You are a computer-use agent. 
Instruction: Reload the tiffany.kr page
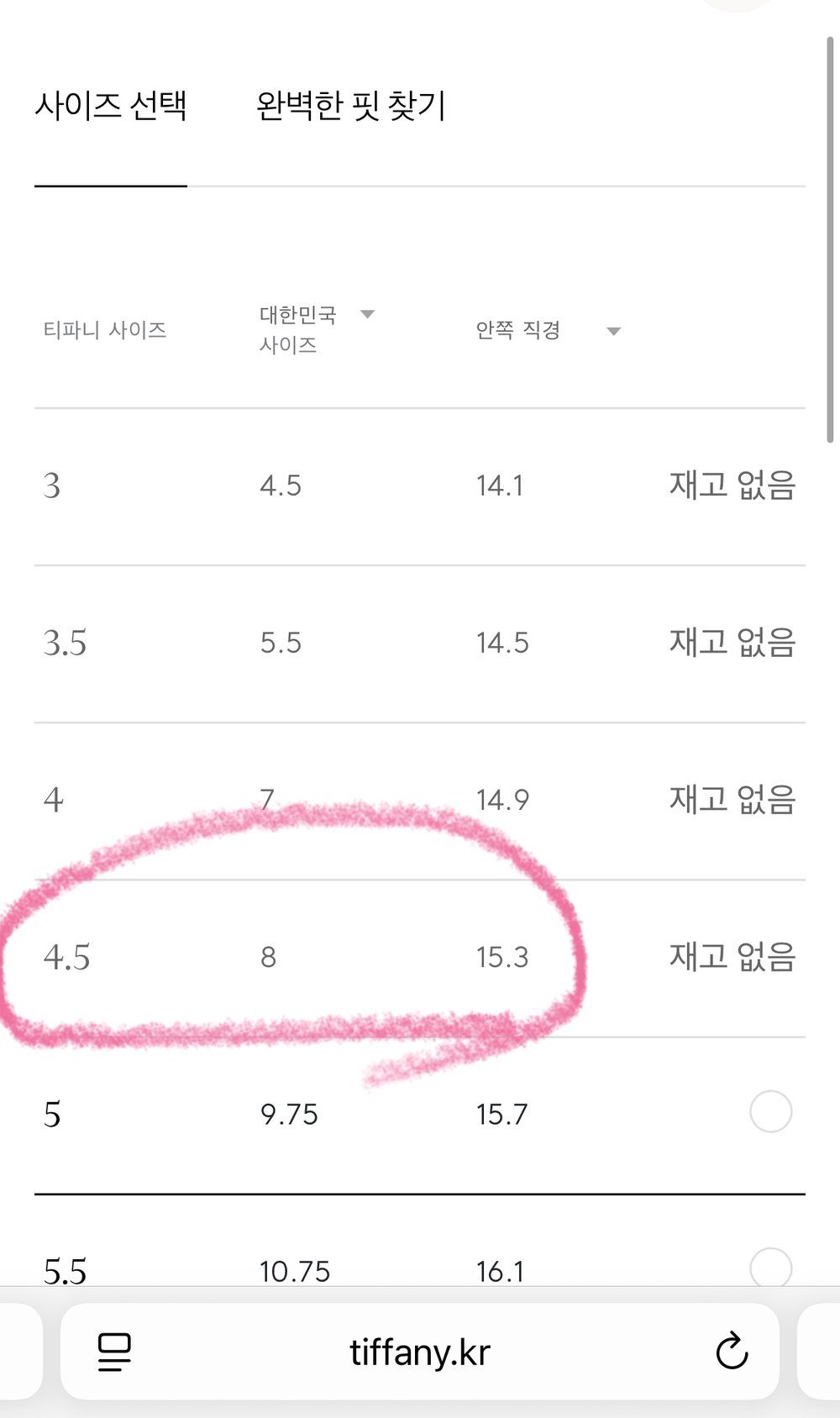tap(731, 1352)
